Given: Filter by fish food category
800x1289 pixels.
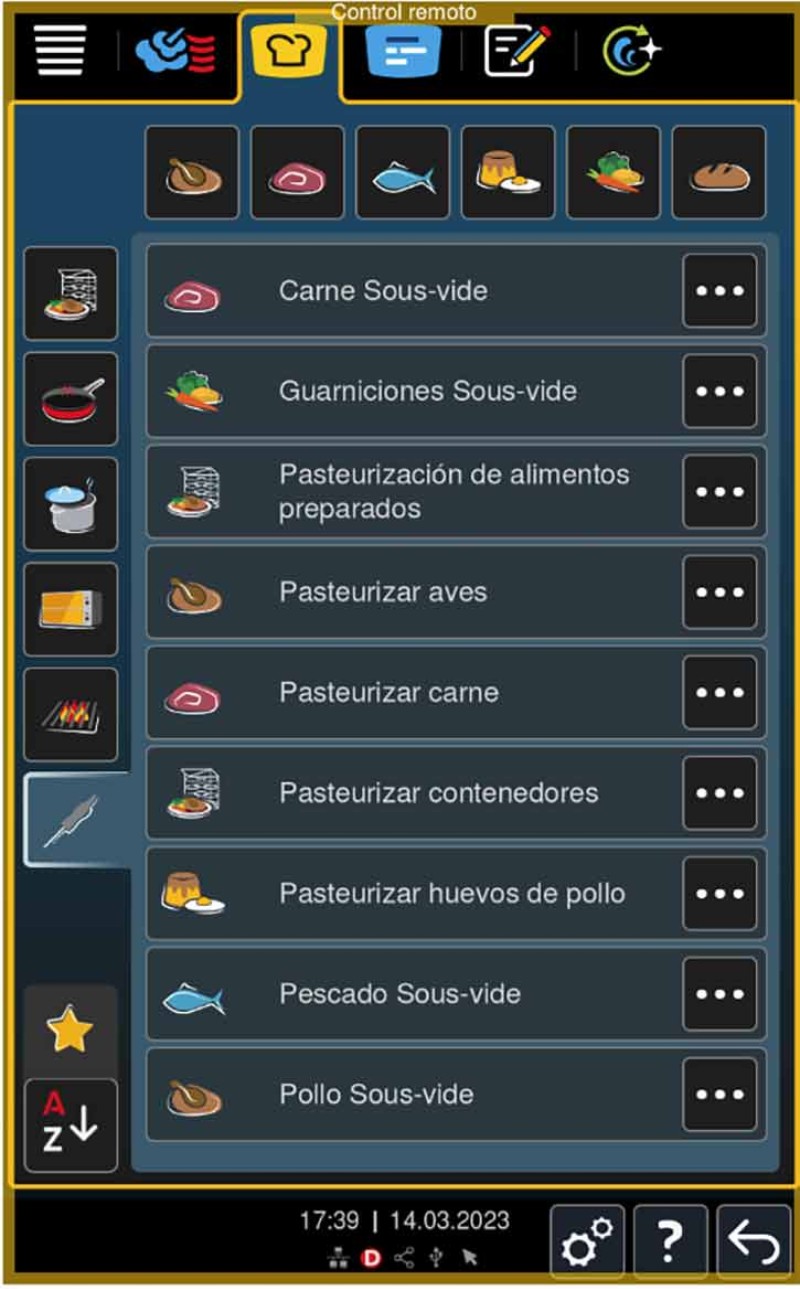Looking at the screenshot, I should point(403,172).
